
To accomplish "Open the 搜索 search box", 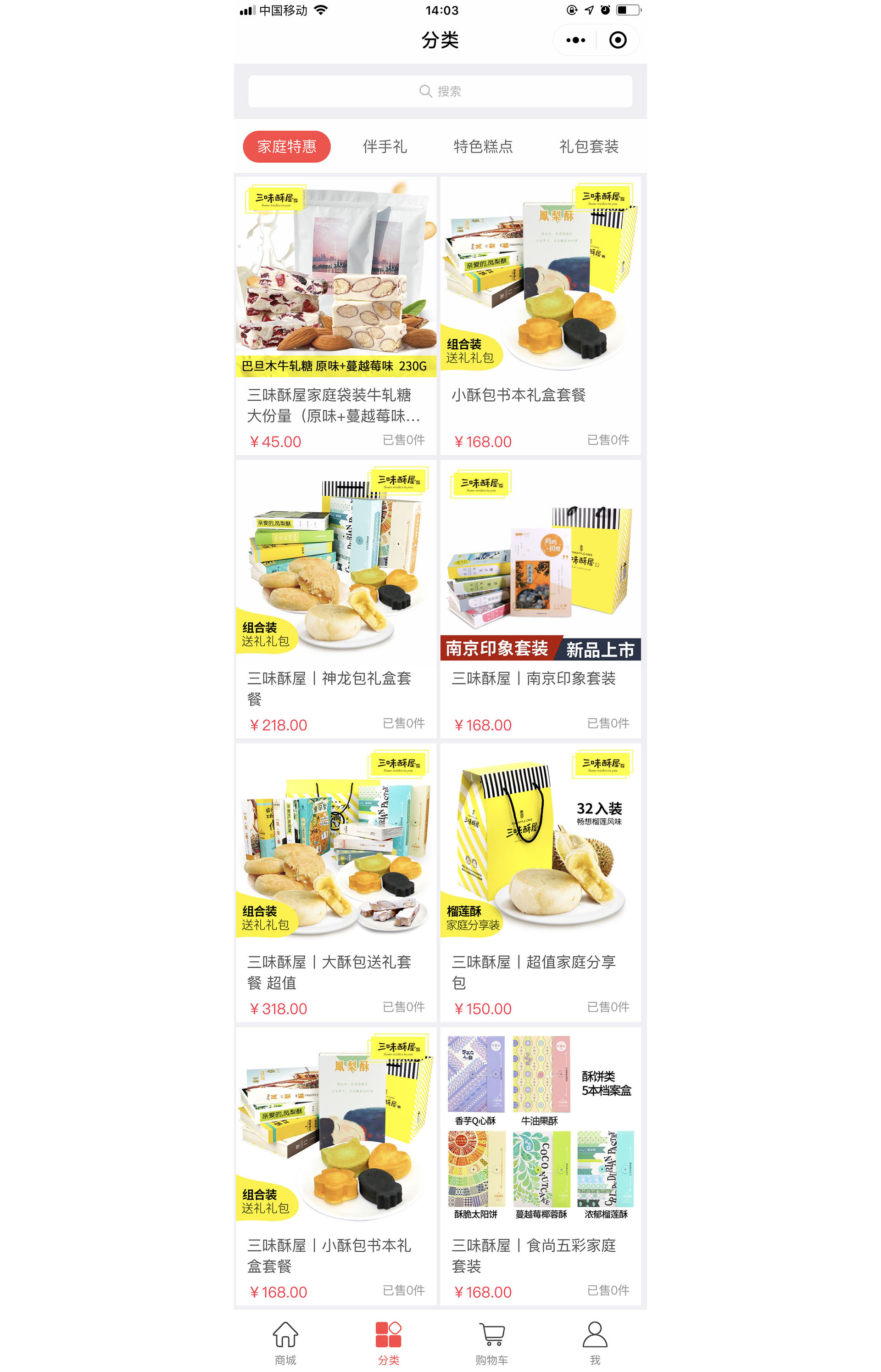I will coord(440,91).
